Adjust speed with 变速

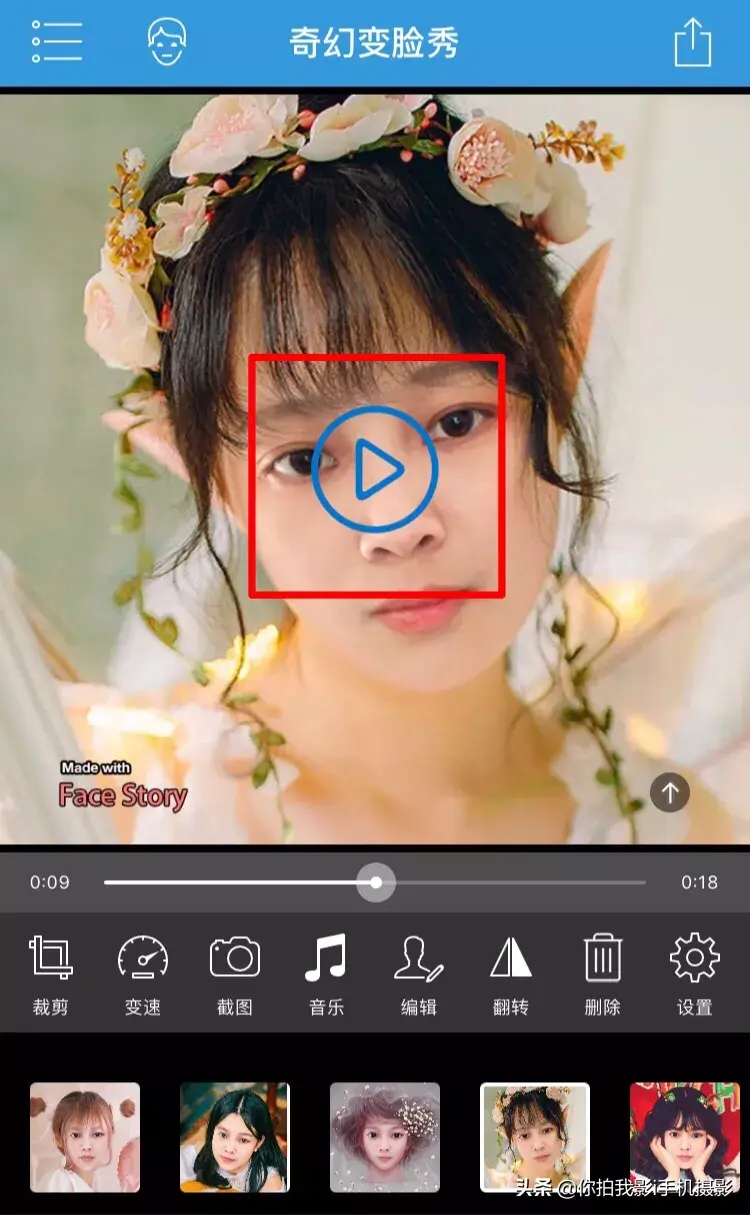tap(143, 973)
